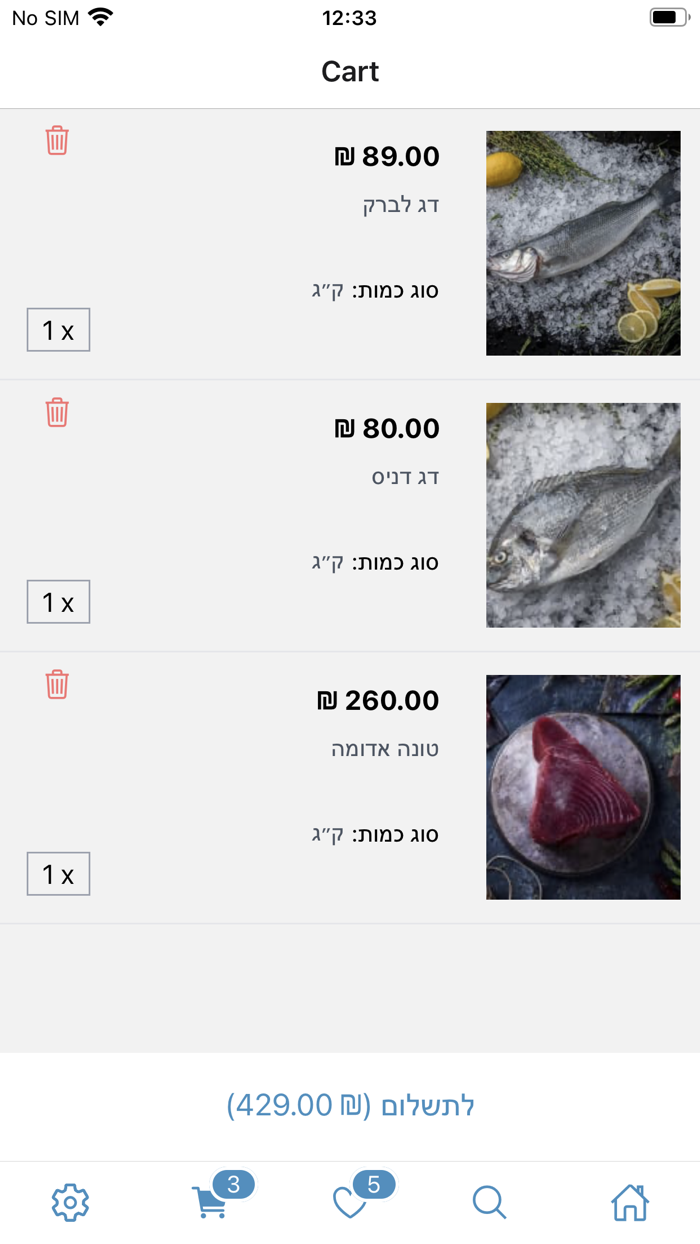Viewport: 700px width, 1244px height.
Task: Open quantity selector for דג דניס
Action: coord(58,602)
